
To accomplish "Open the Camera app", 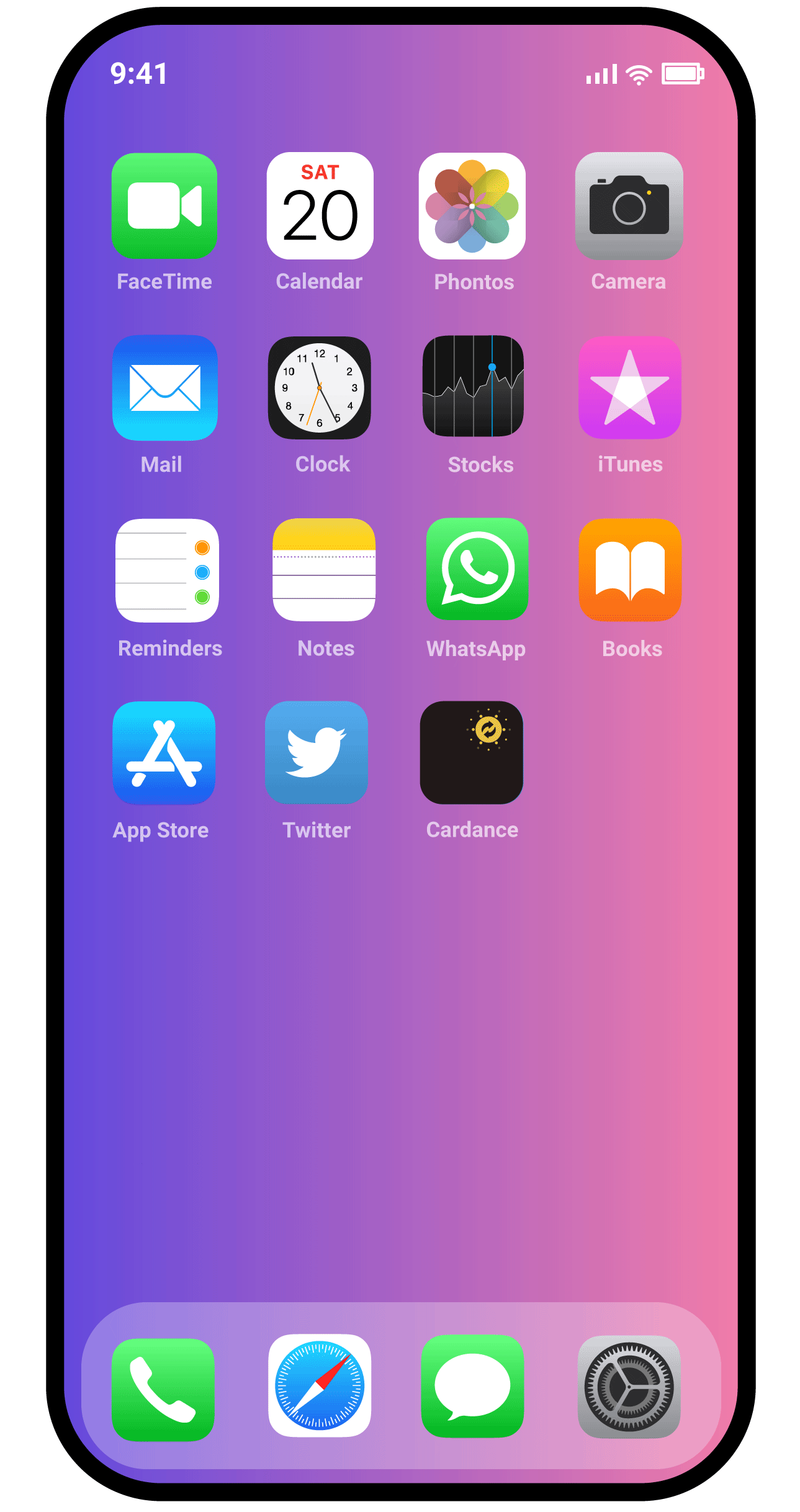I will point(629,206).
